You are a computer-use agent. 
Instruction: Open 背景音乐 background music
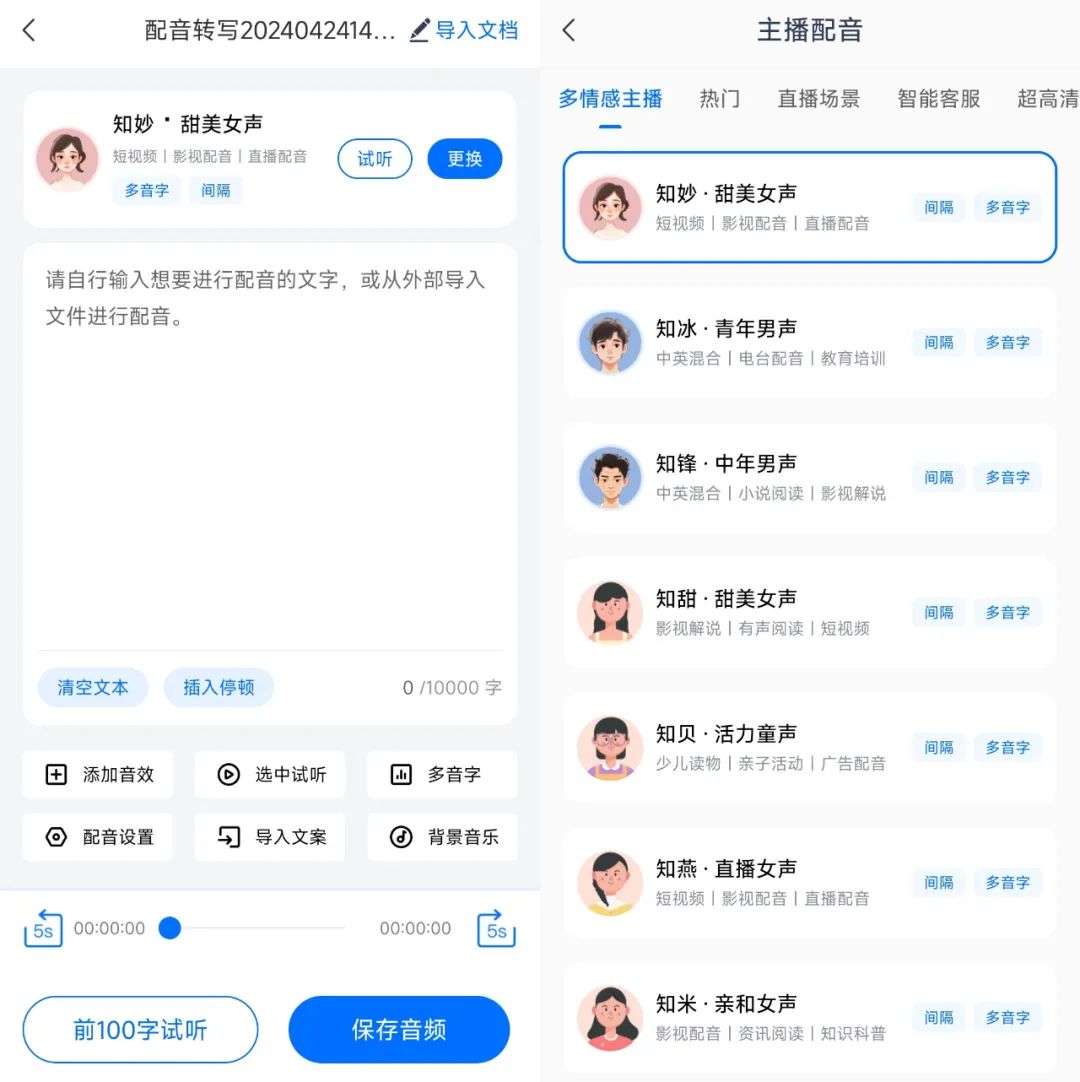(443, 837)
